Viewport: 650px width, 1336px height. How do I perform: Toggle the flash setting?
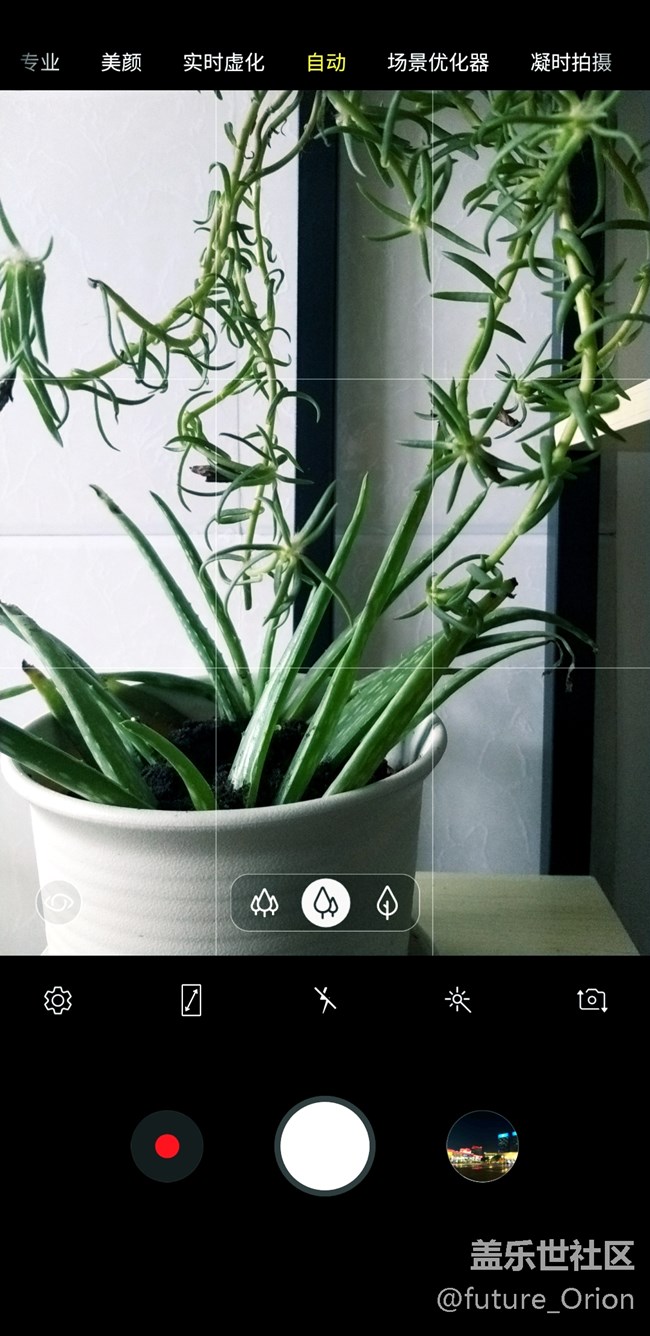coord(325,999)
